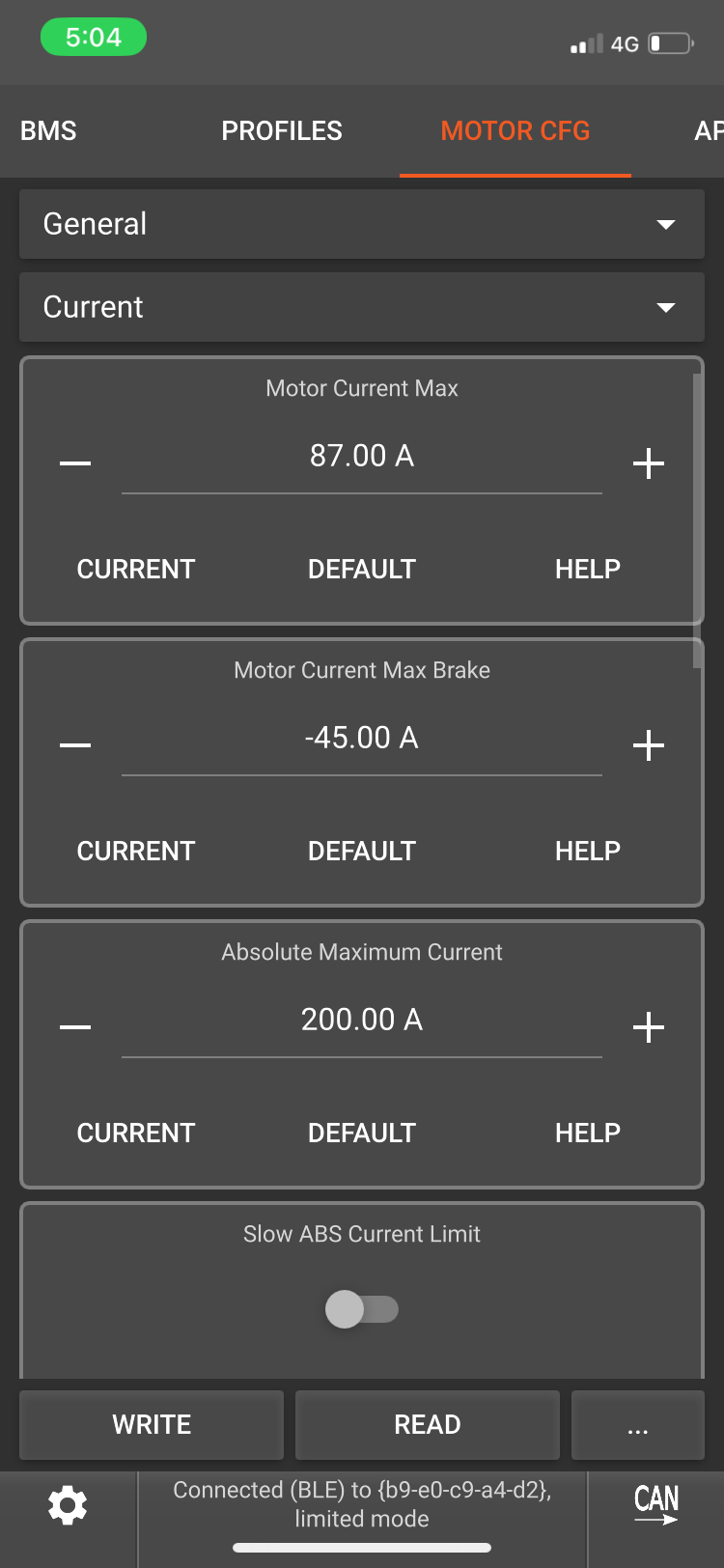Enable Slow ABS Current Limit switch
The width and height of the screenshot is (724, 1568).
(362, 1309)
